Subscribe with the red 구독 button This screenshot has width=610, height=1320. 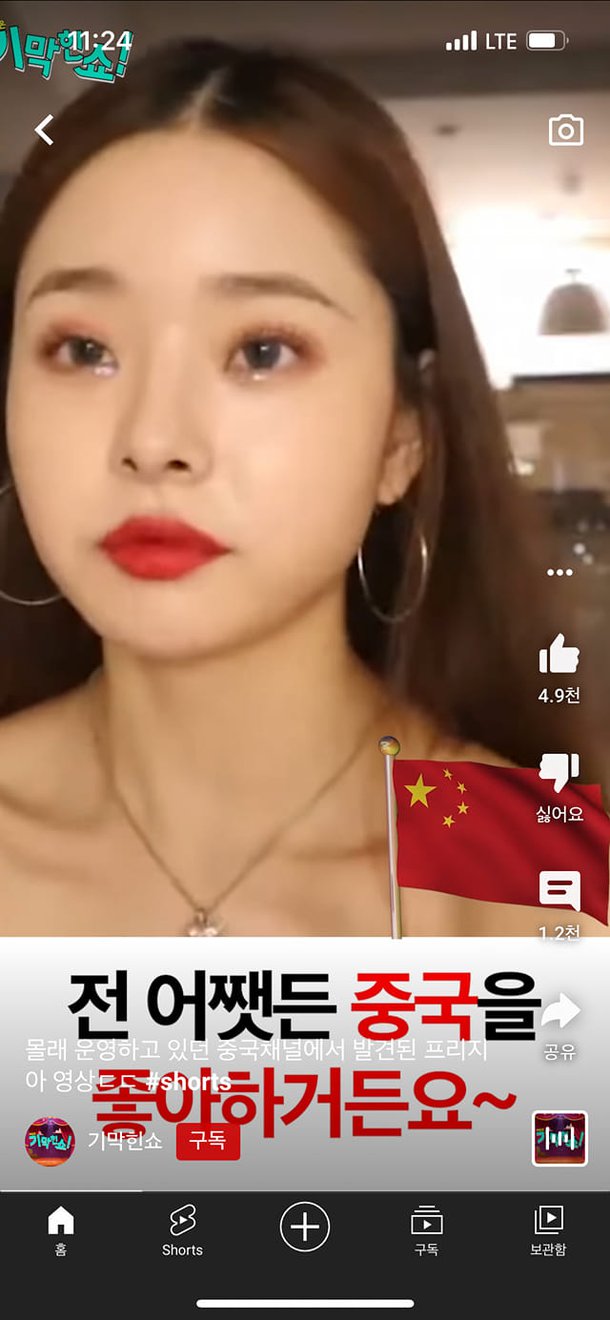[208, 1141]
